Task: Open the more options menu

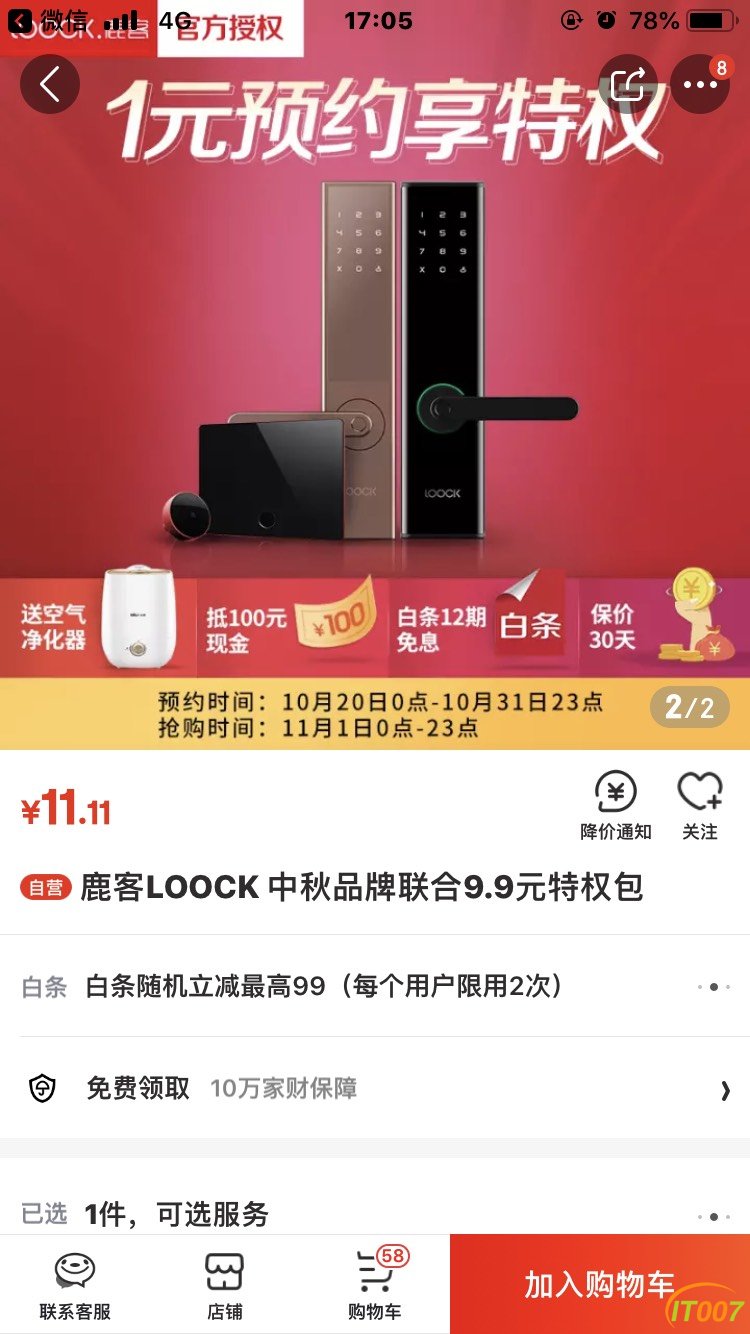Action: (x=700, y=84)
